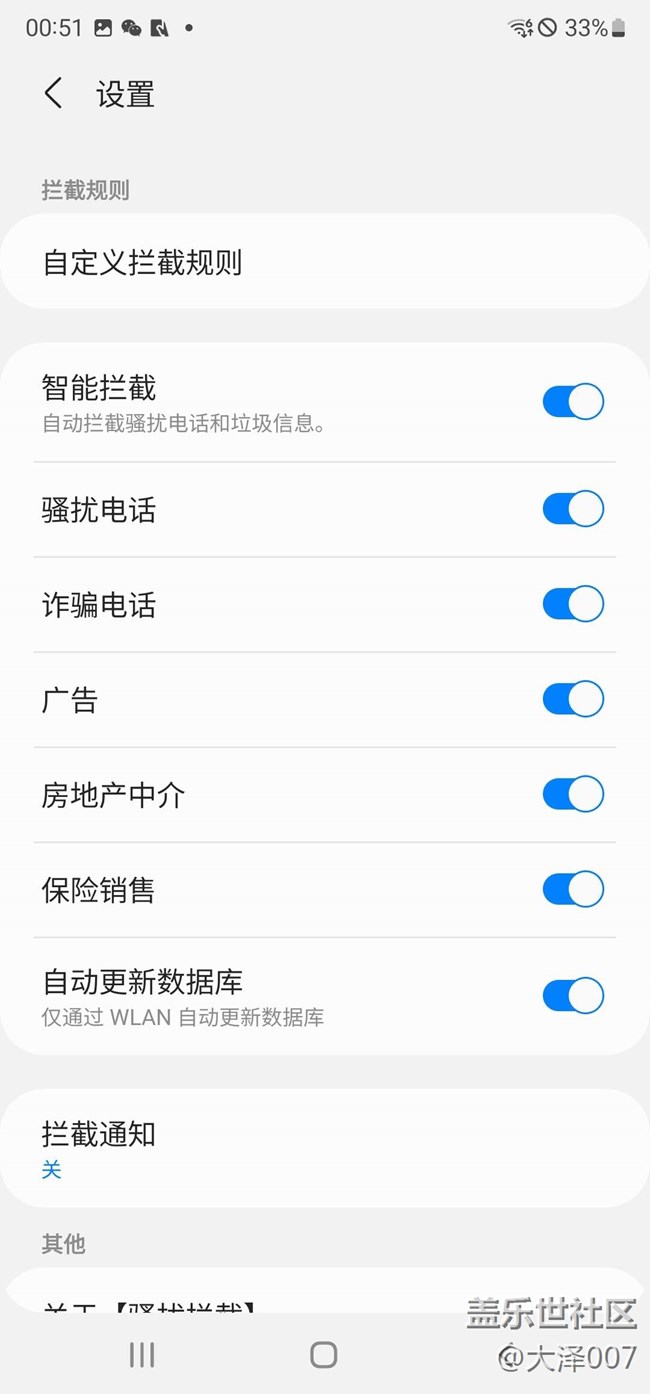
Task: Open the system recent apps button
Action: coord(142,1355)
